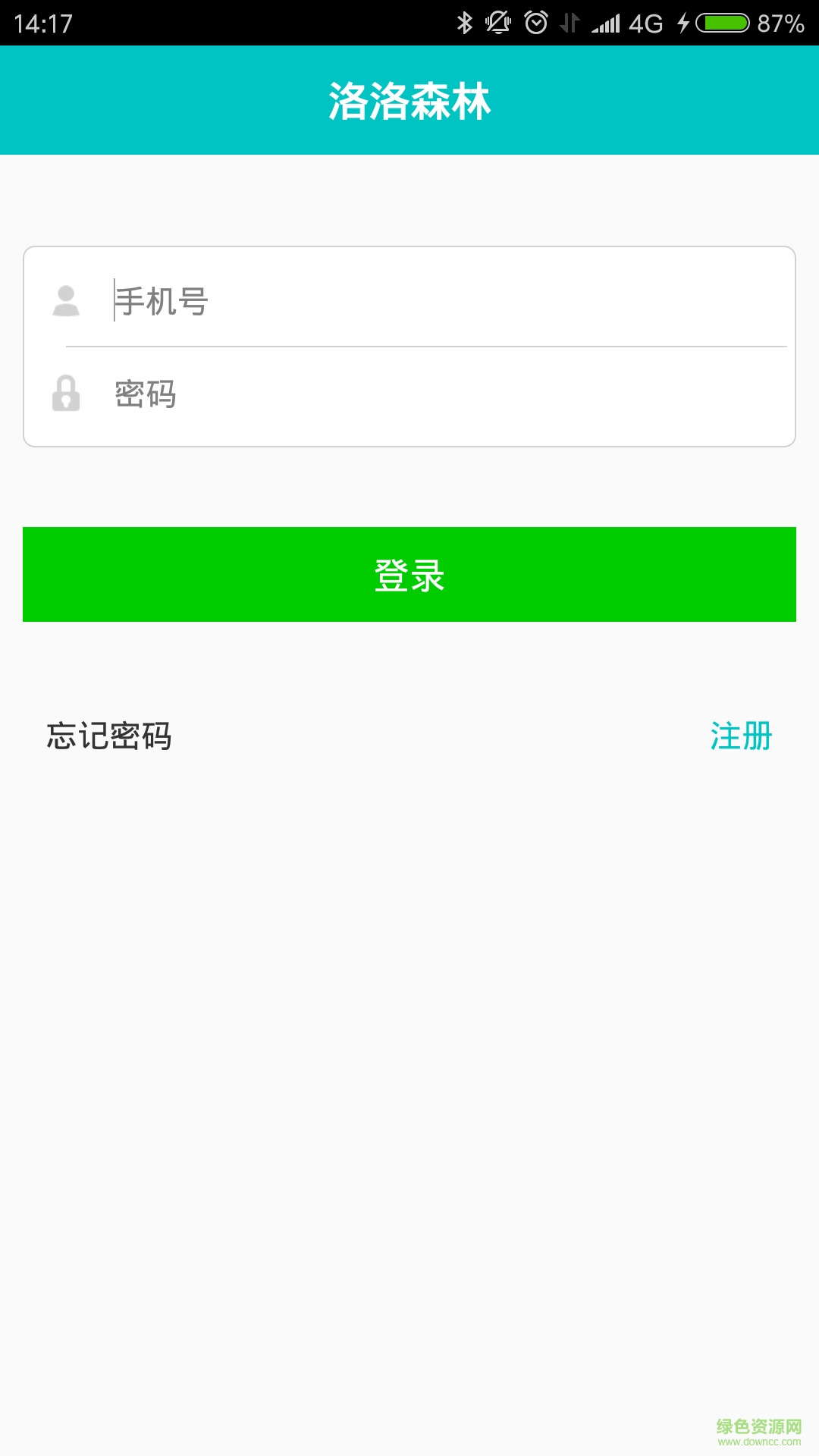This screenshot has height=1456, width=819.
Task: Tap the green 登录 login button
Action: pyautogui.click(x=409, y=575)
